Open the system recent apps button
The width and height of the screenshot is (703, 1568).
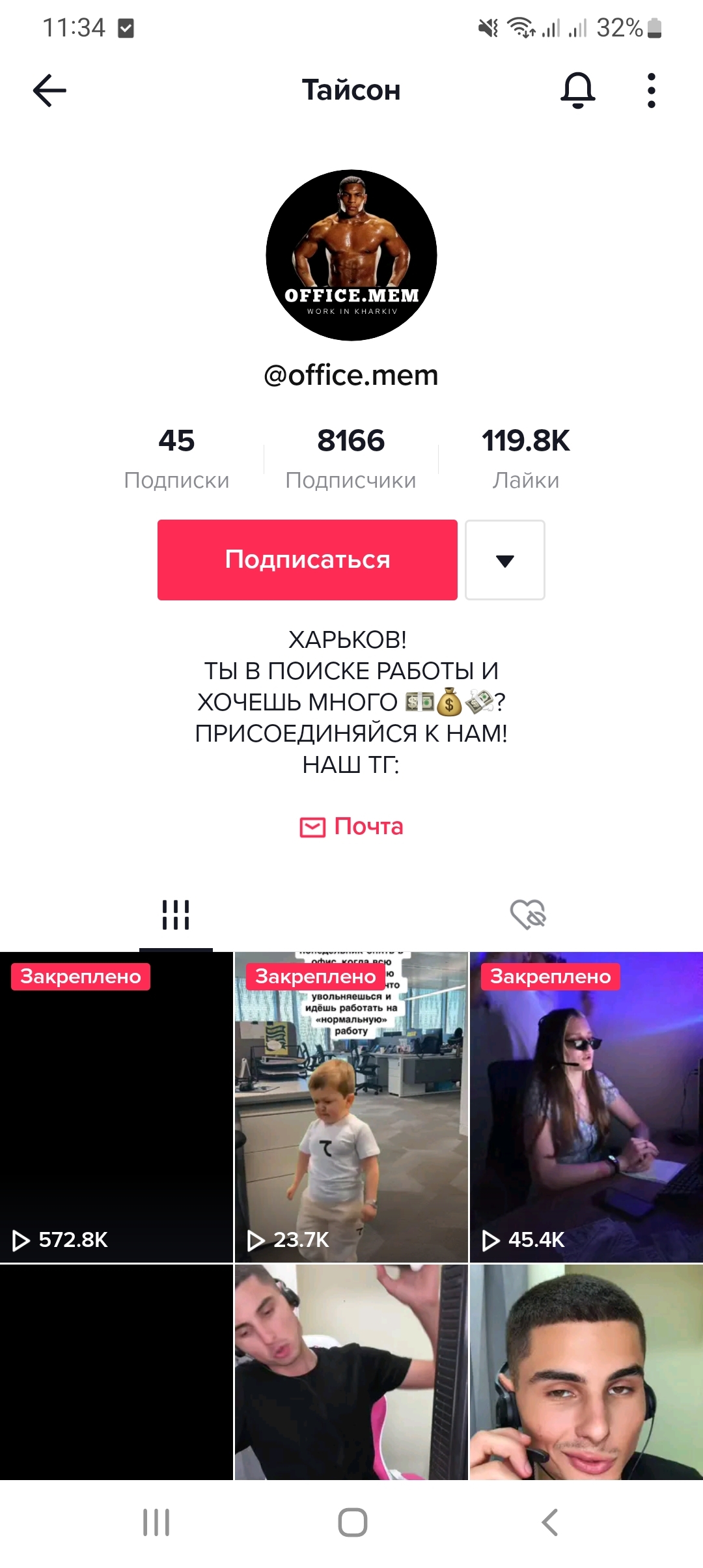156,1522
